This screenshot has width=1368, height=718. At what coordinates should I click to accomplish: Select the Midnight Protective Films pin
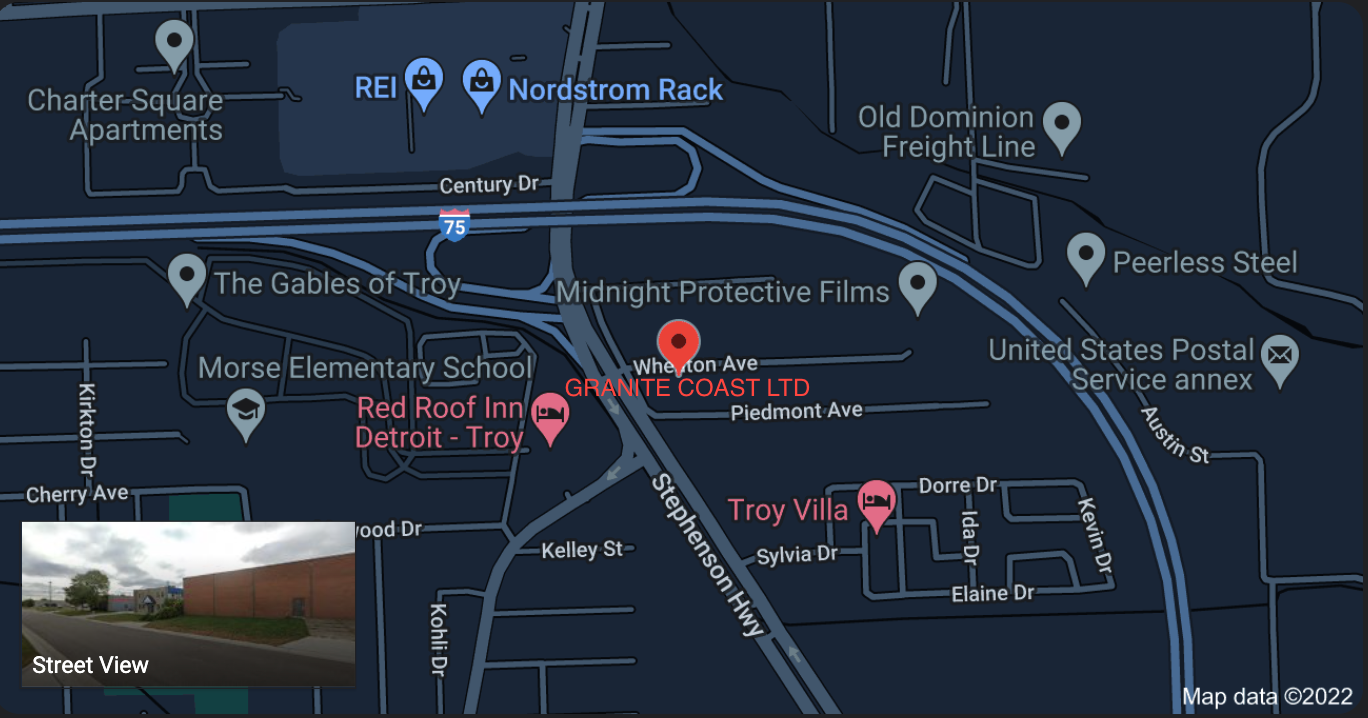917,285
